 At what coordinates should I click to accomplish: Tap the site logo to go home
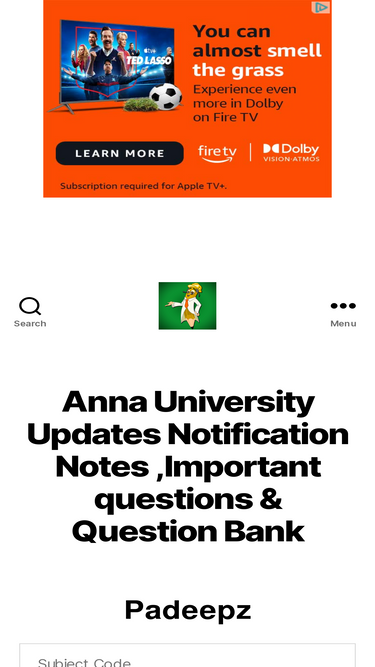(188, 306)
